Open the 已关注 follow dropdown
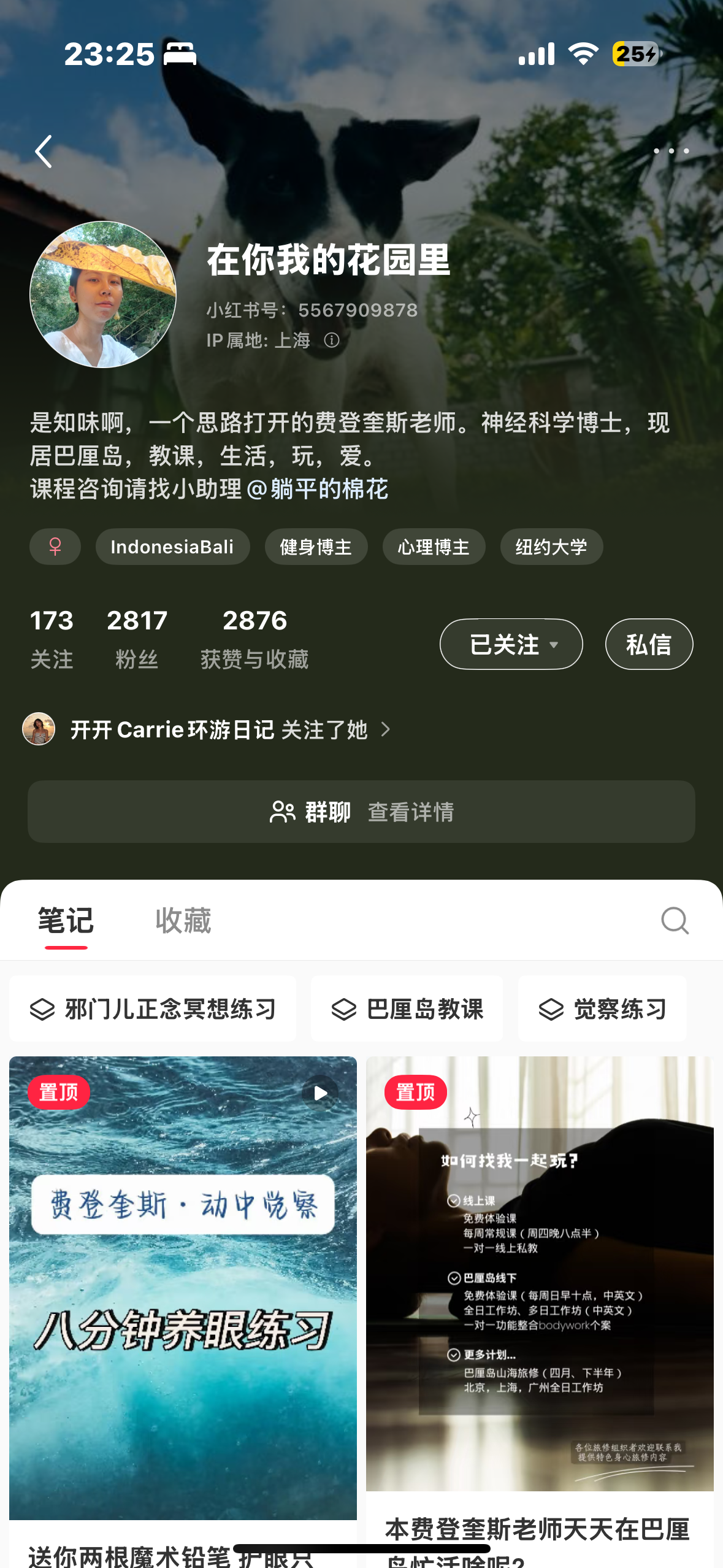 (x=511, y=644)
